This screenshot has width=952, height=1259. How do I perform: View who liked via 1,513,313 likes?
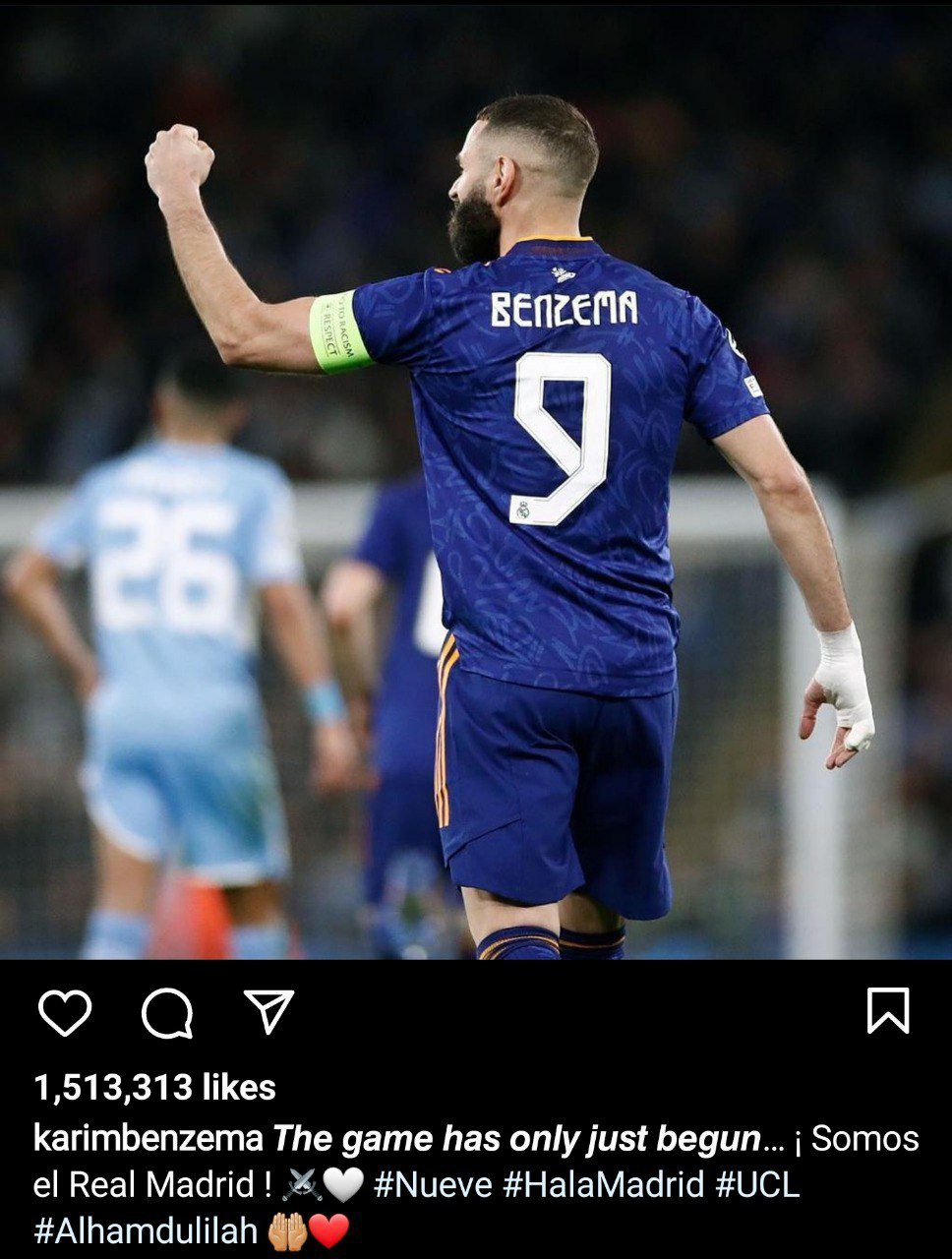click(x=154, y=1087)
